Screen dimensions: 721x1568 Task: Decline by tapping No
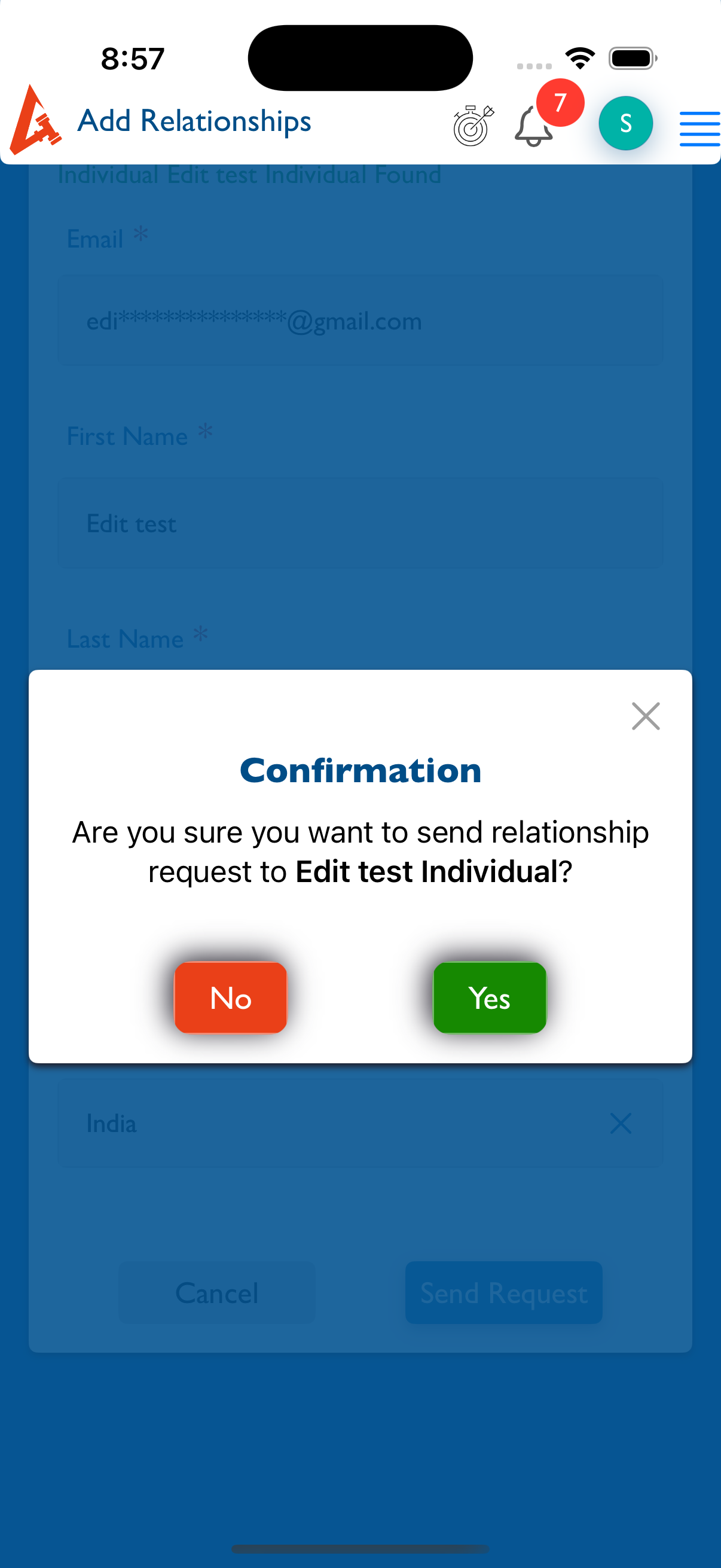[x=231, y=997]
